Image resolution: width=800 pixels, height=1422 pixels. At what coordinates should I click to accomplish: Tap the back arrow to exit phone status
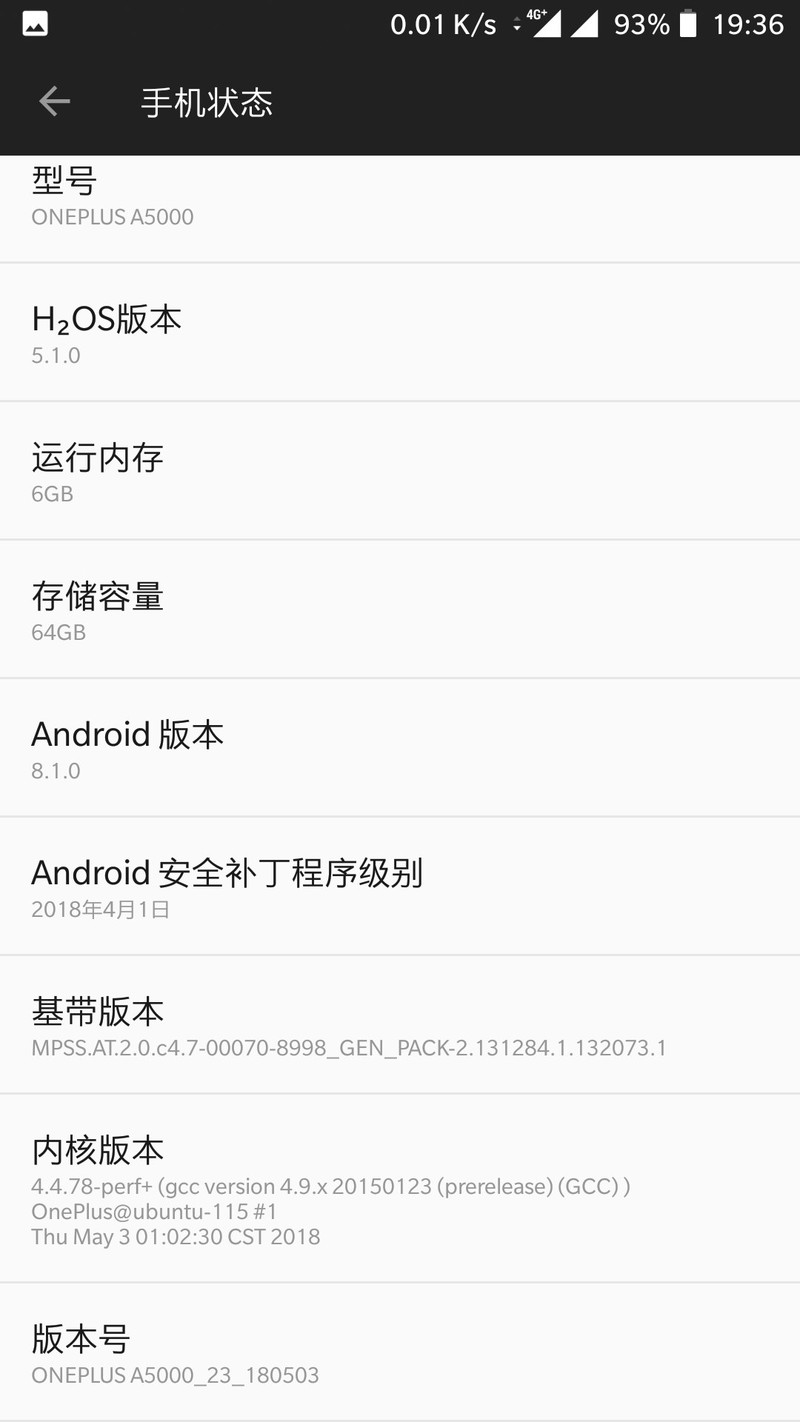pos(54,100)
